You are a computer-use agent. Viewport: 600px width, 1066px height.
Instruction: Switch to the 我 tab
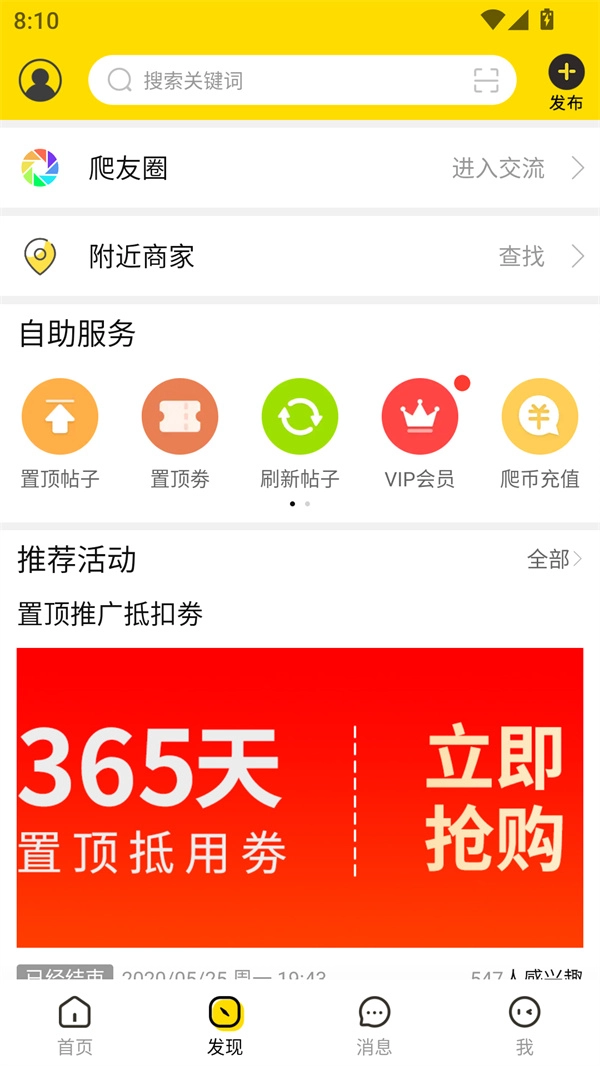pos(524,1025)
